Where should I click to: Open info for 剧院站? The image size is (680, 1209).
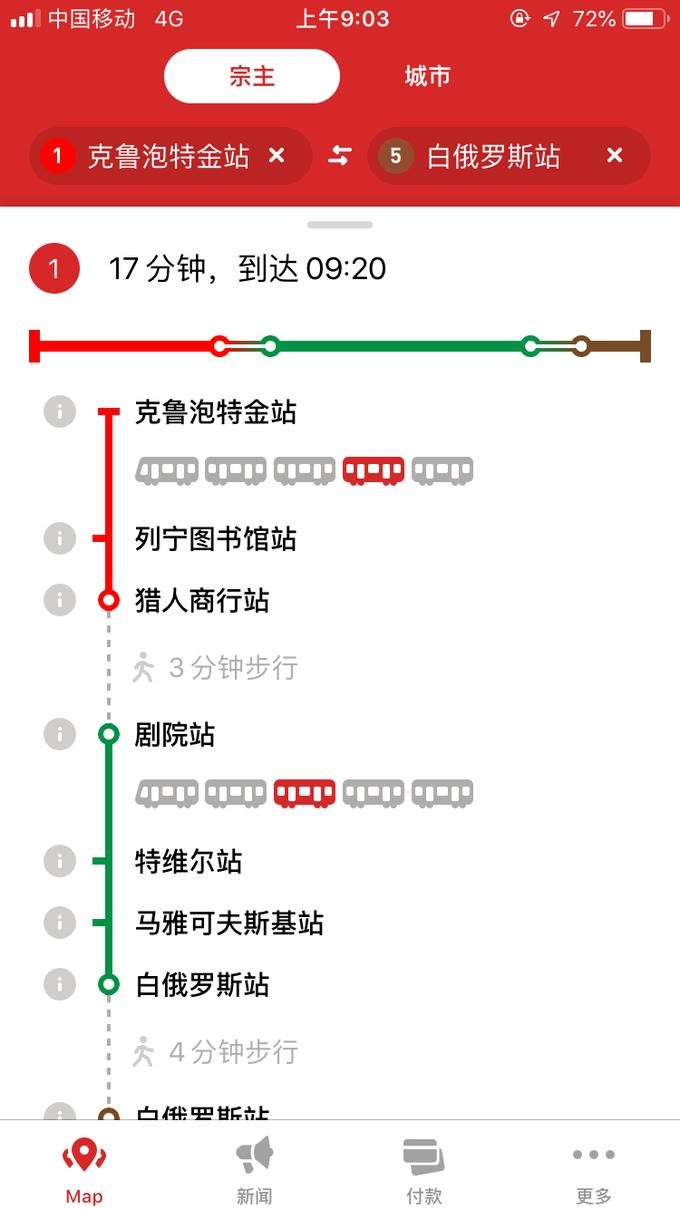[60, 734]
